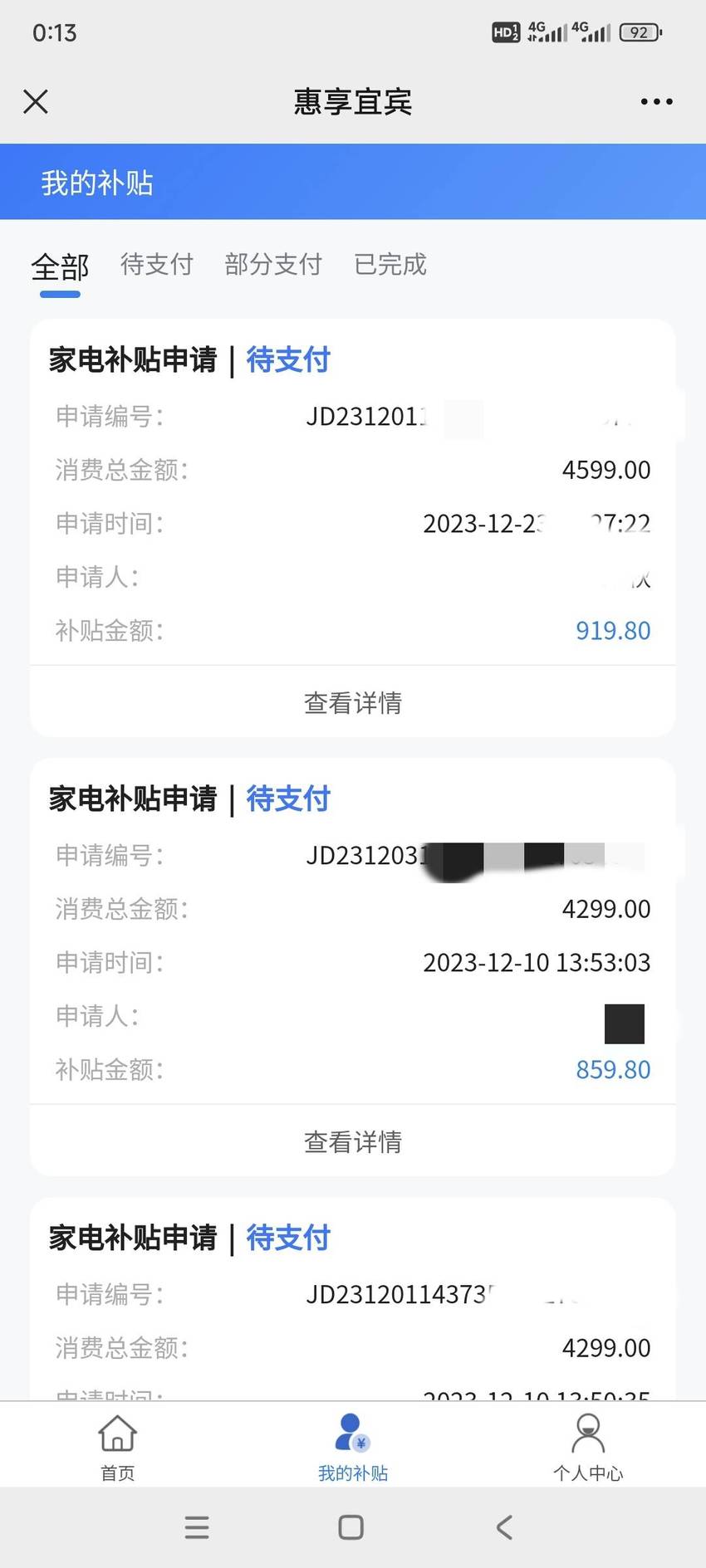
Task: View details of the 919.80 subsidy application
Action: tap(353, 702)
